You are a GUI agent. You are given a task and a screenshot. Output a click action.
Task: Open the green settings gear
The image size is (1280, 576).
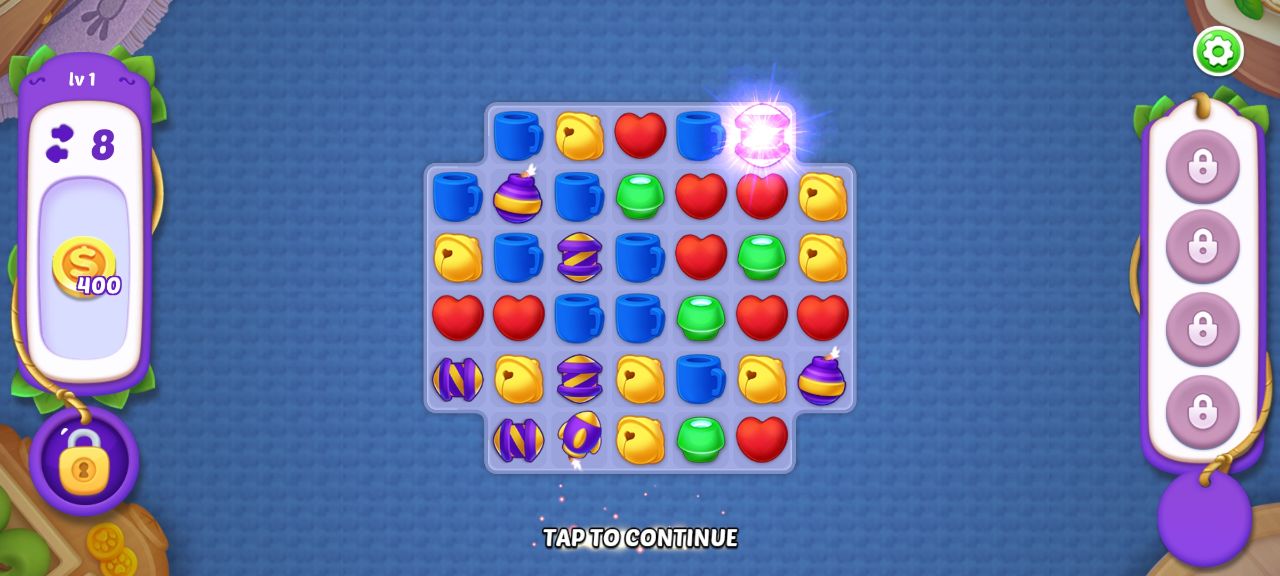tap(1217, 51)
